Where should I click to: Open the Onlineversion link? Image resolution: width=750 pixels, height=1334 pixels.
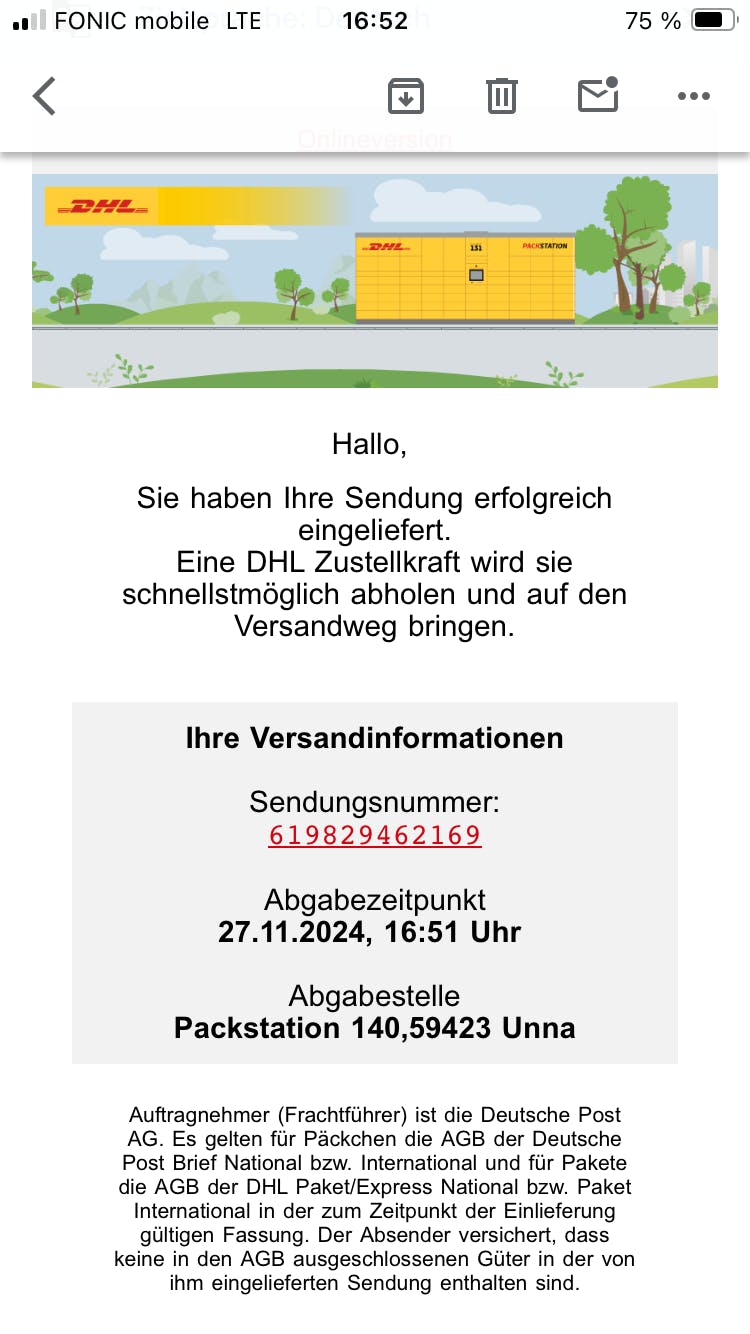[375, 139]
